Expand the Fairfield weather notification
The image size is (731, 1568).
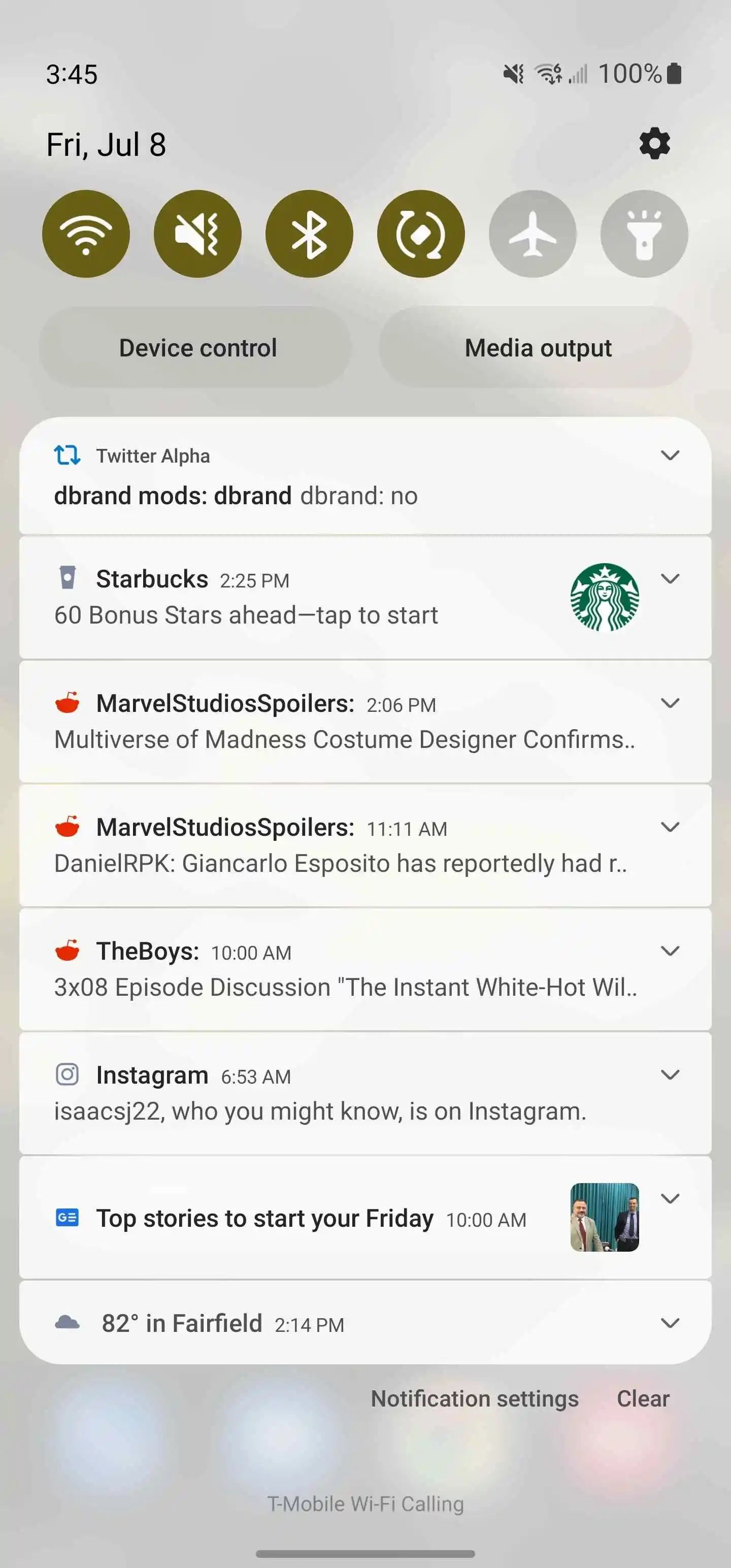coord(670,1323)
